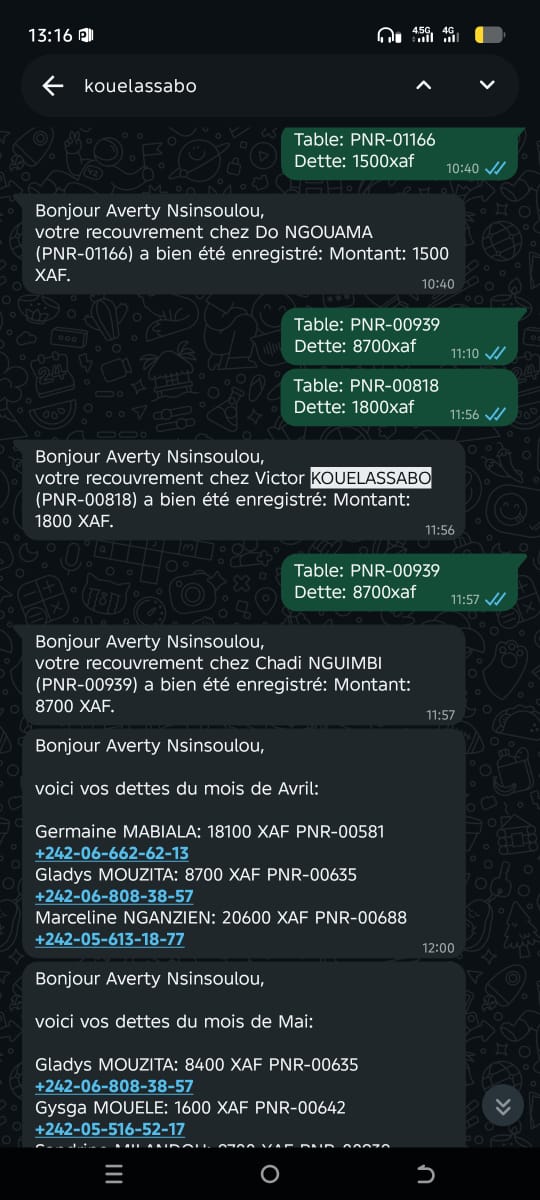Tap the scroll-to-bottom double chevron button
Image resolution: width=540 pixels, height=1200 pixels.
click(503, 1105)
